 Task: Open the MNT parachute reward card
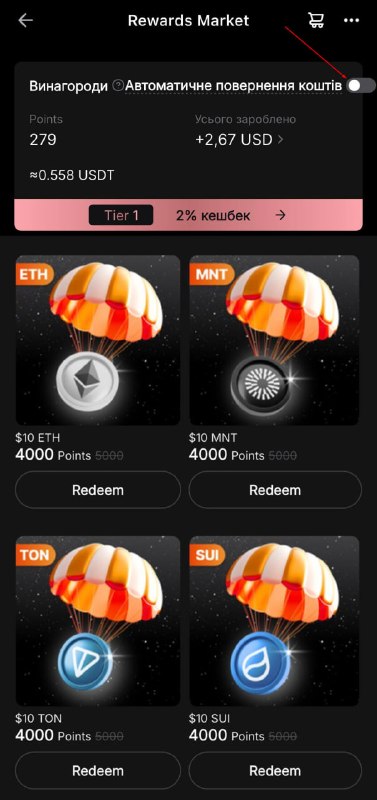[274, 340]
